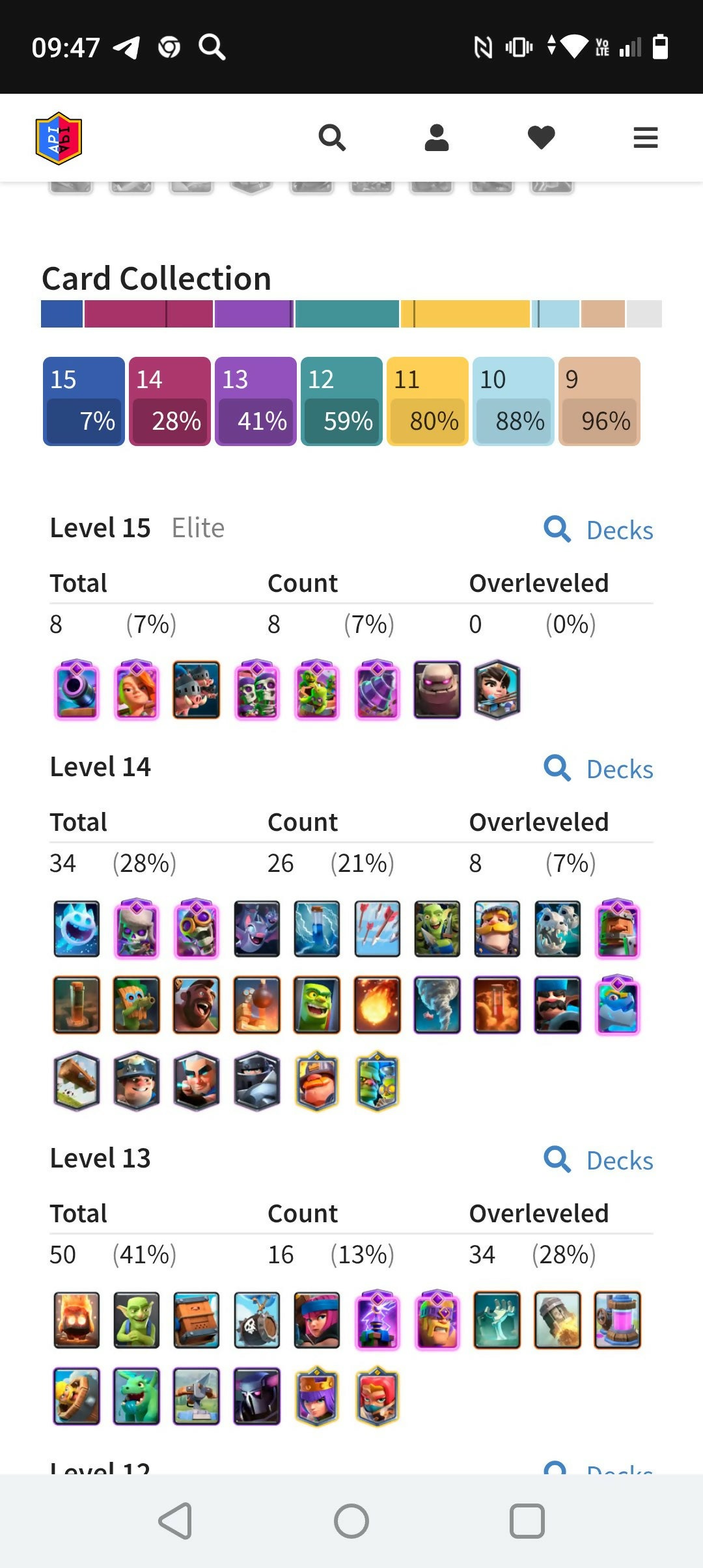703x1568 pixels.
Task: Open the Hog Rider card in Level 14
Action: (196, 1005)
